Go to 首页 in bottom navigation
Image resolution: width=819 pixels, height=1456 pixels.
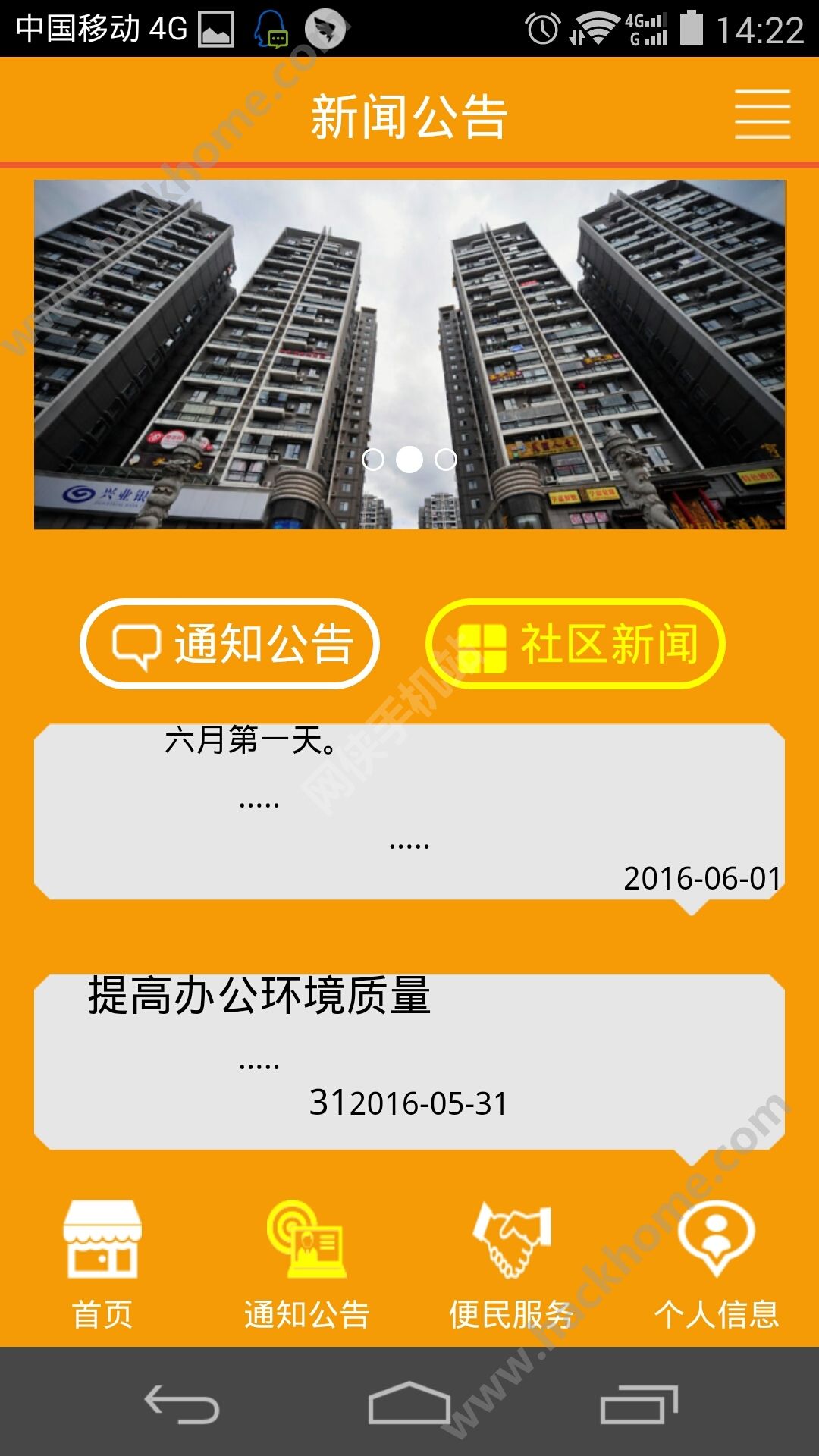pyautogui.click(x=102, y=1263)
